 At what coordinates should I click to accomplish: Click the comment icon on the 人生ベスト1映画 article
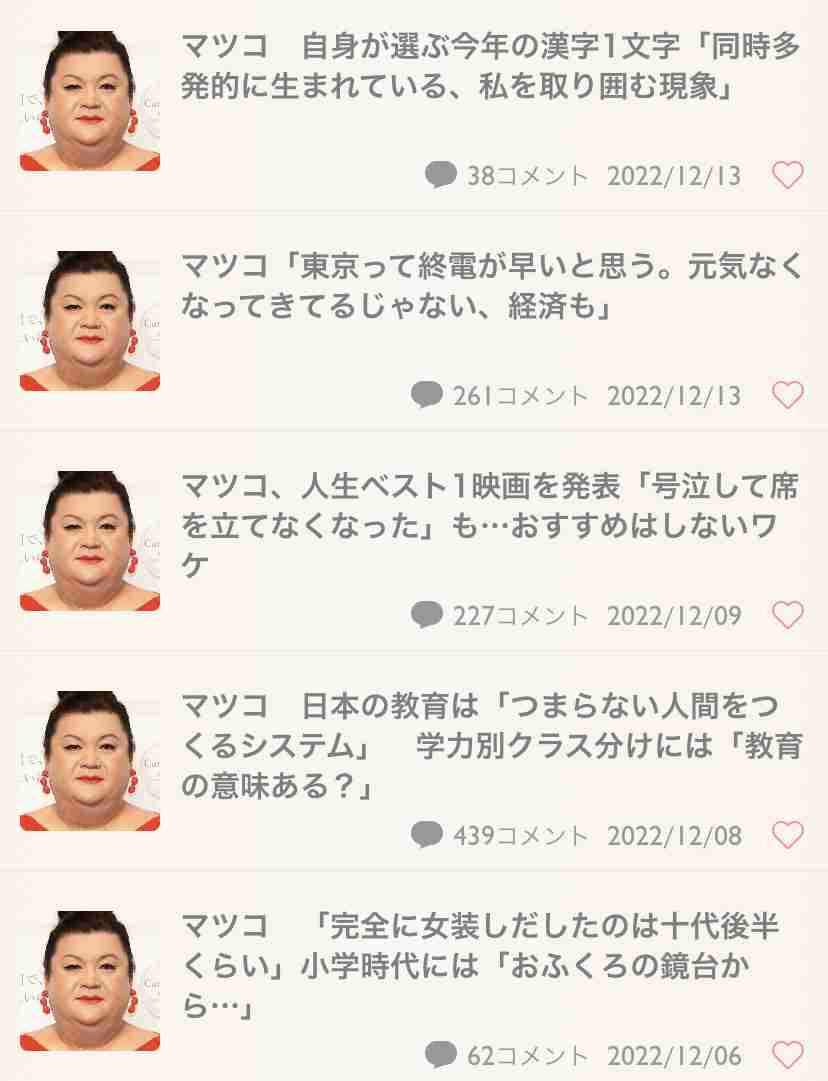(x=427, y=615)
